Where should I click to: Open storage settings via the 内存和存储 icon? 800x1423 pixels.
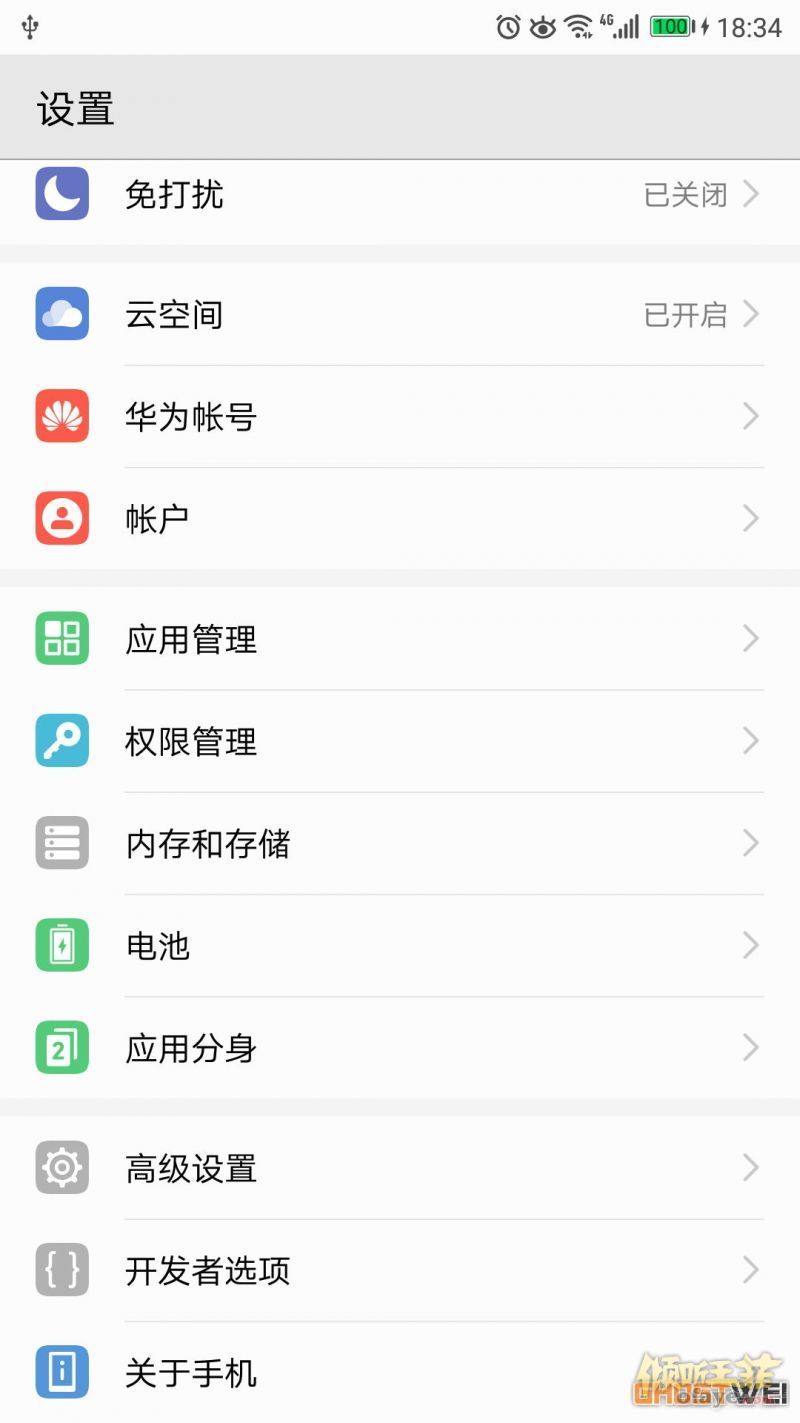[x=61, y=843]
